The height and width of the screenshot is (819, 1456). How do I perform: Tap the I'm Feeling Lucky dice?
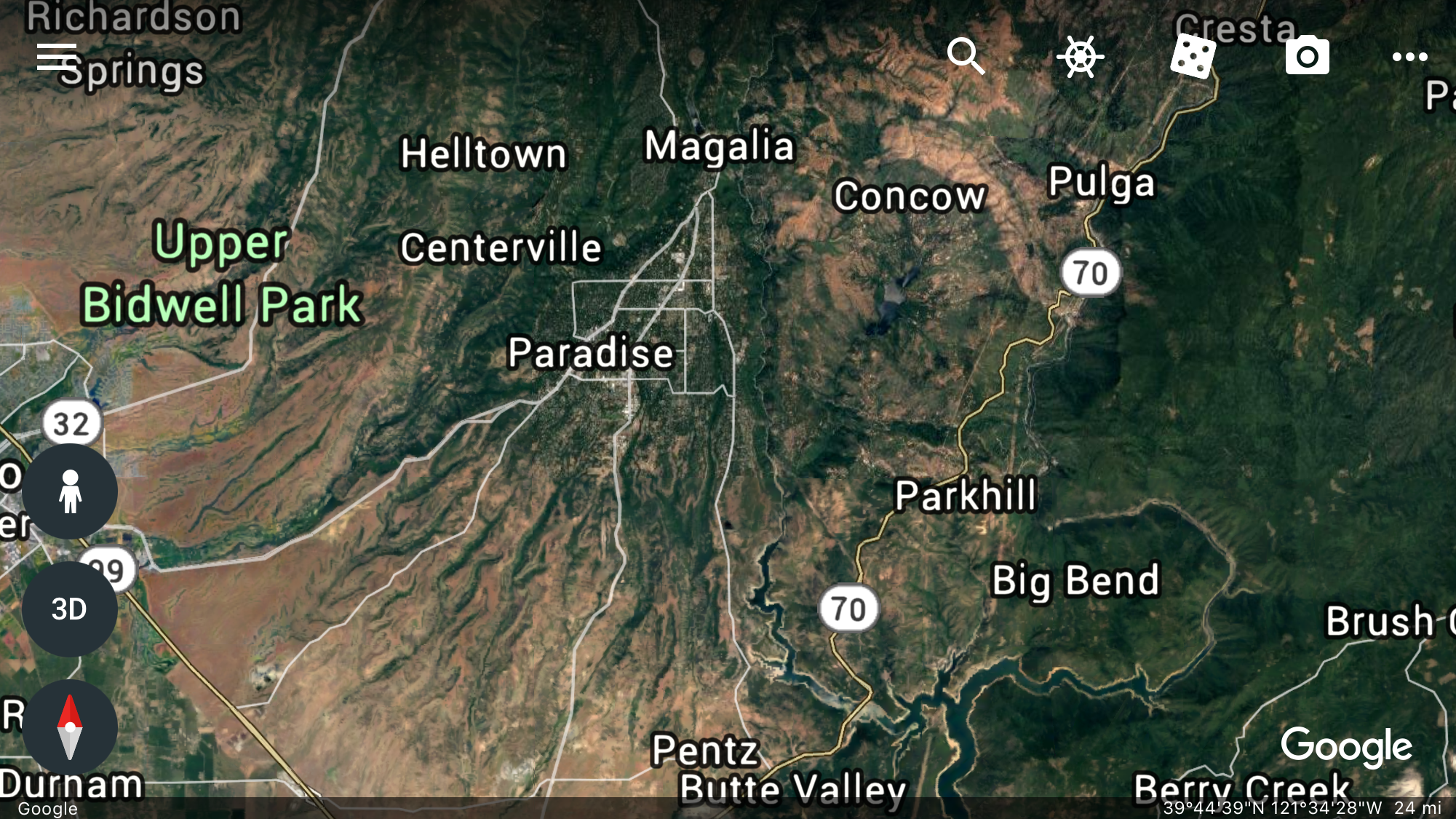[1193, 56]
